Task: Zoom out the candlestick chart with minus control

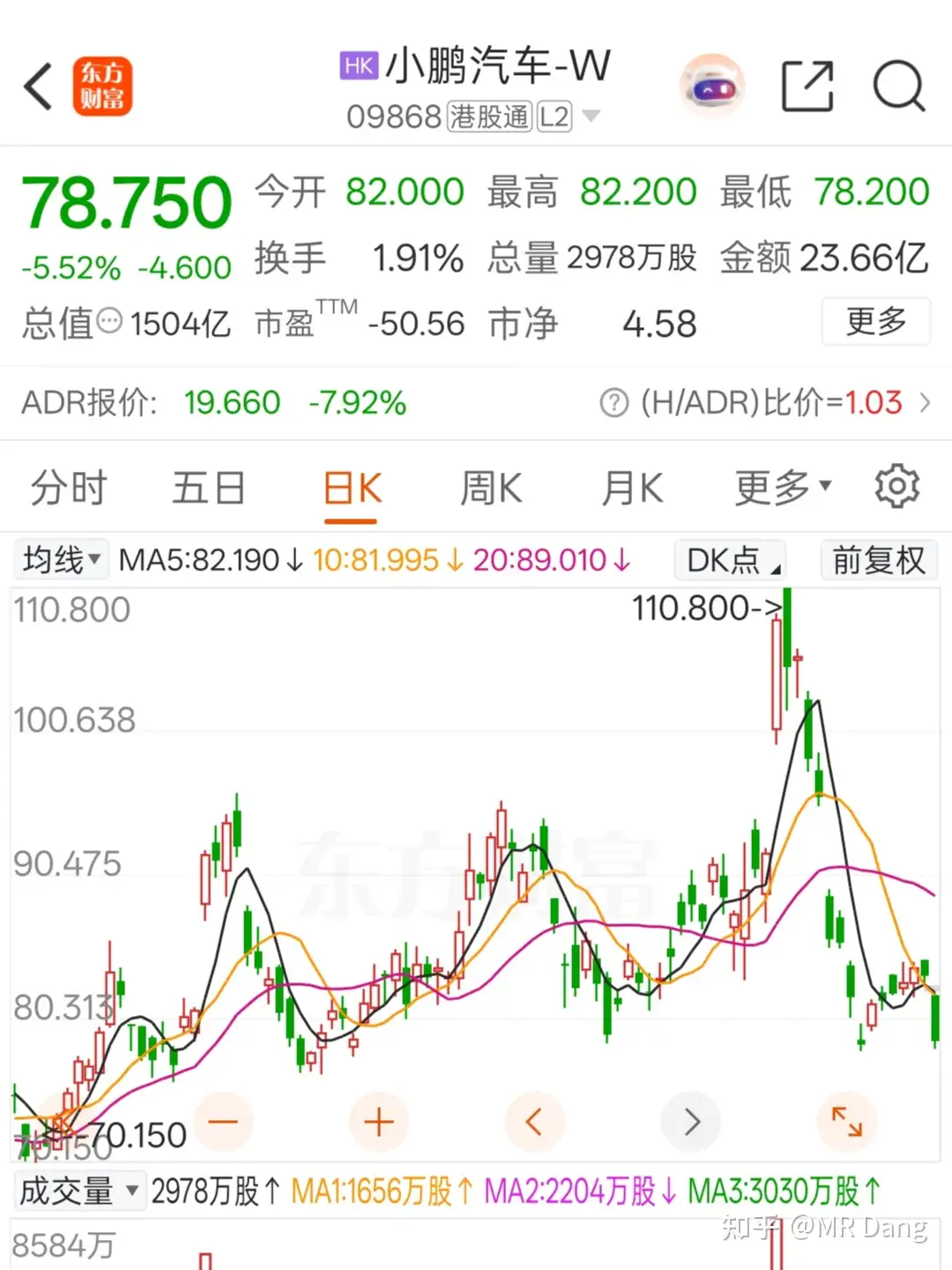Action: point(223,1122)
